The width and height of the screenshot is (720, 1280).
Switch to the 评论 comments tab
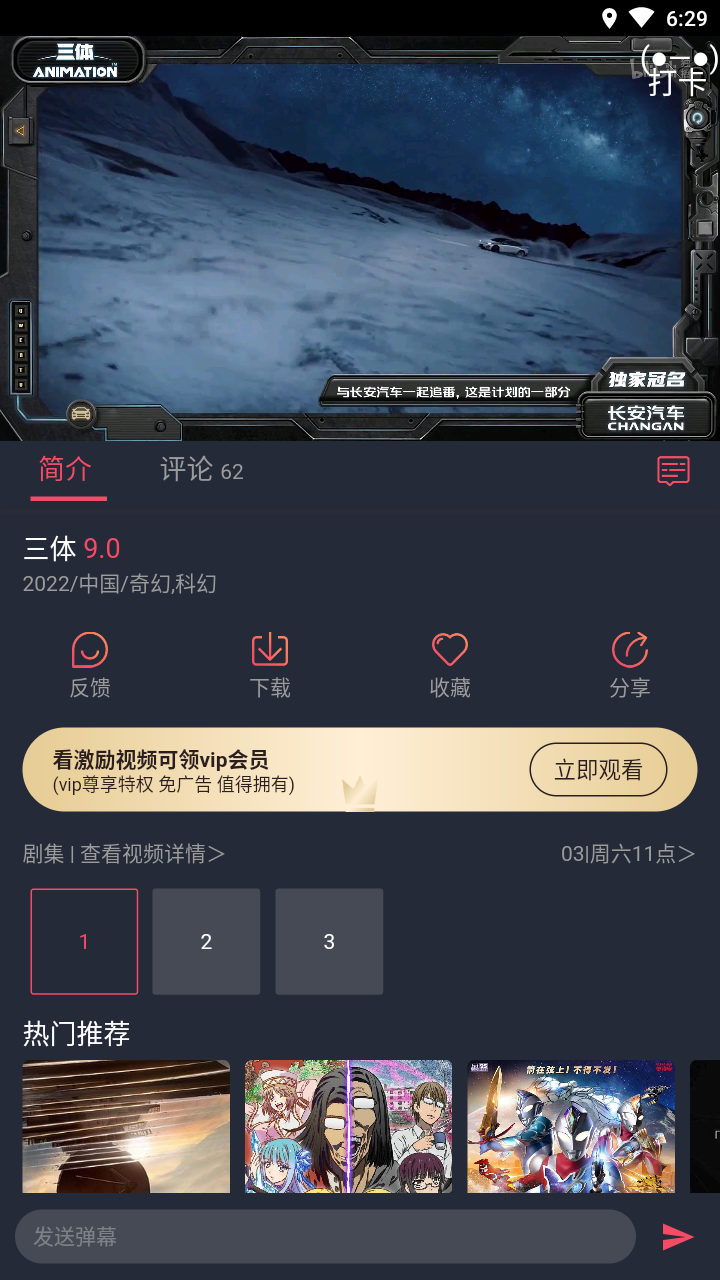click(x=202, y=470)
